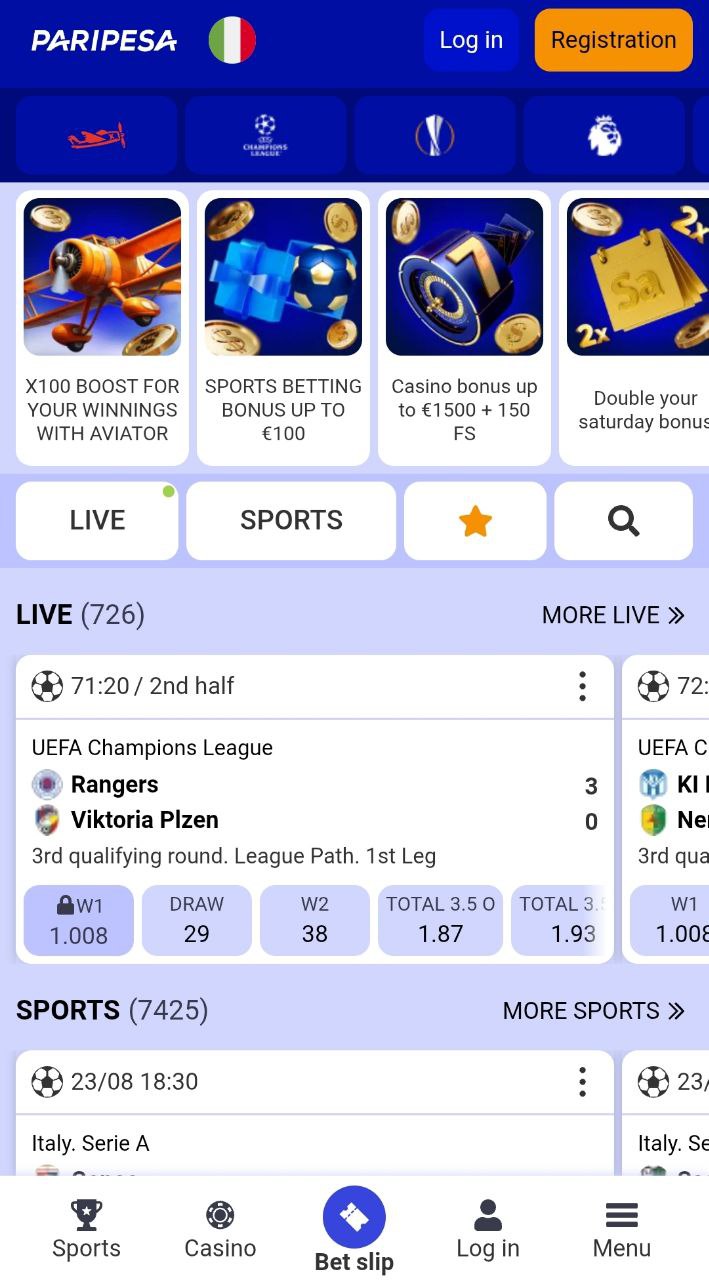Screen dimensions: 709x1280
Task: Tap the MORE LIVE link
Action: (613, 615)
